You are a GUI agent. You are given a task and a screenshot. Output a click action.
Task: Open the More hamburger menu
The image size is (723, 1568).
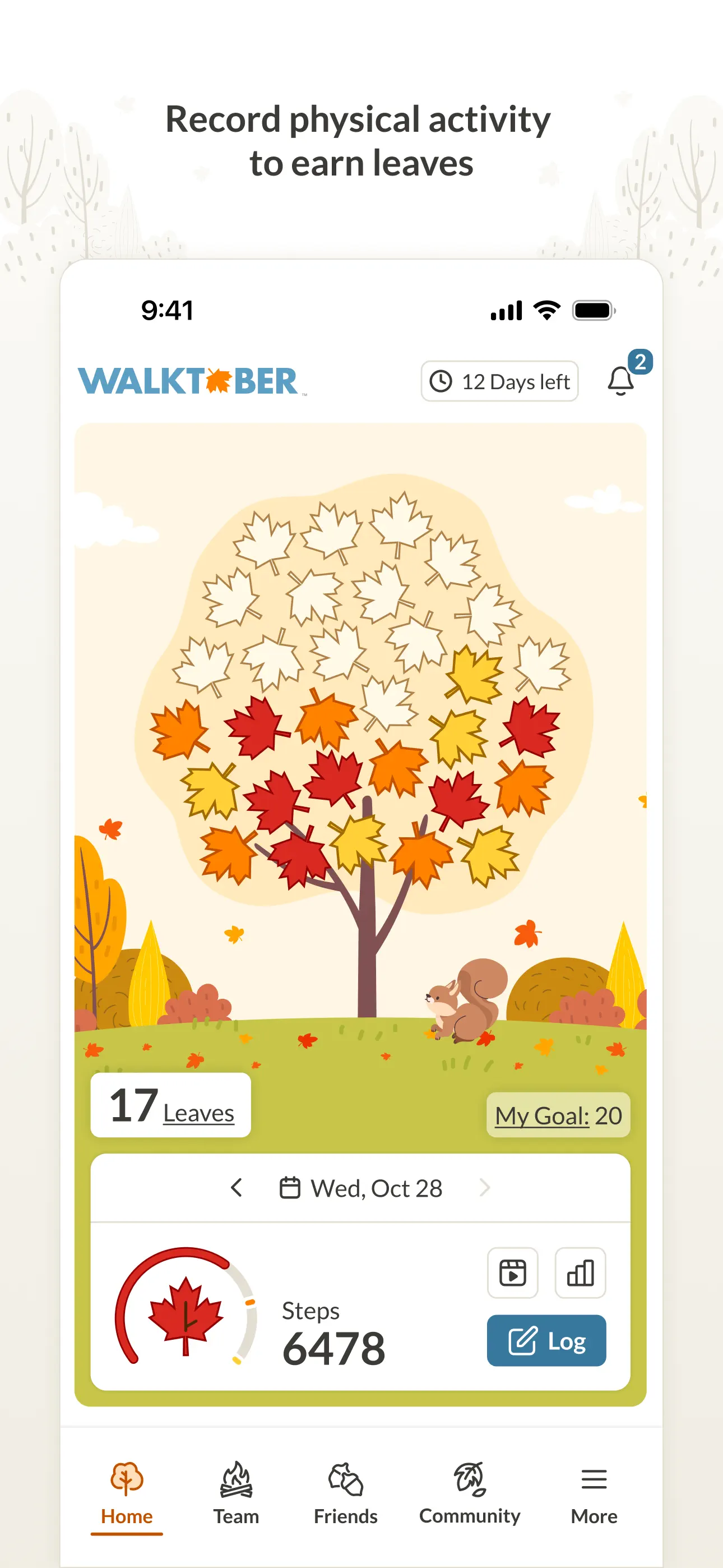coord(594,1482)
